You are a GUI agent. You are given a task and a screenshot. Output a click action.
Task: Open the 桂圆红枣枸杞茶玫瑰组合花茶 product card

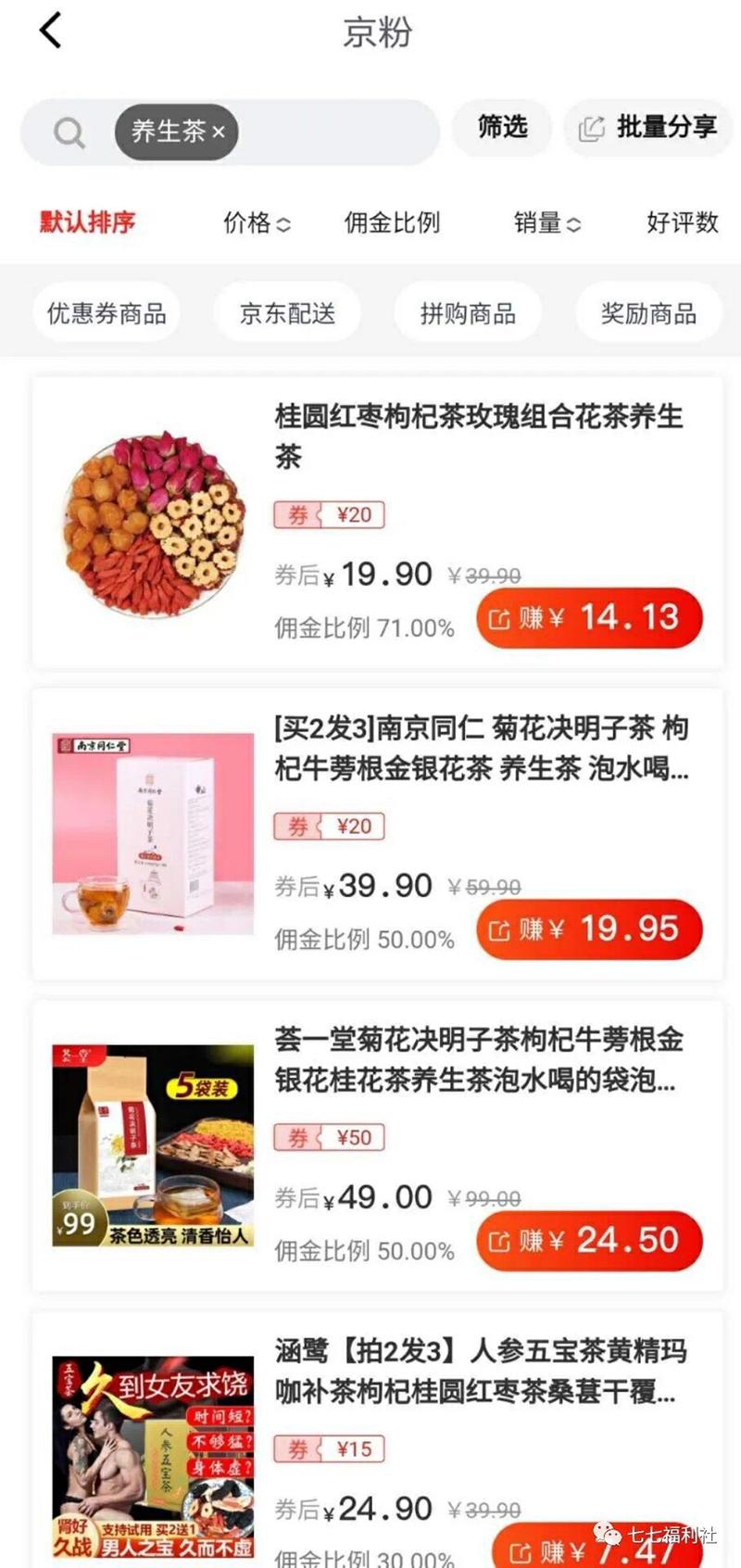[x=478, y=436]
